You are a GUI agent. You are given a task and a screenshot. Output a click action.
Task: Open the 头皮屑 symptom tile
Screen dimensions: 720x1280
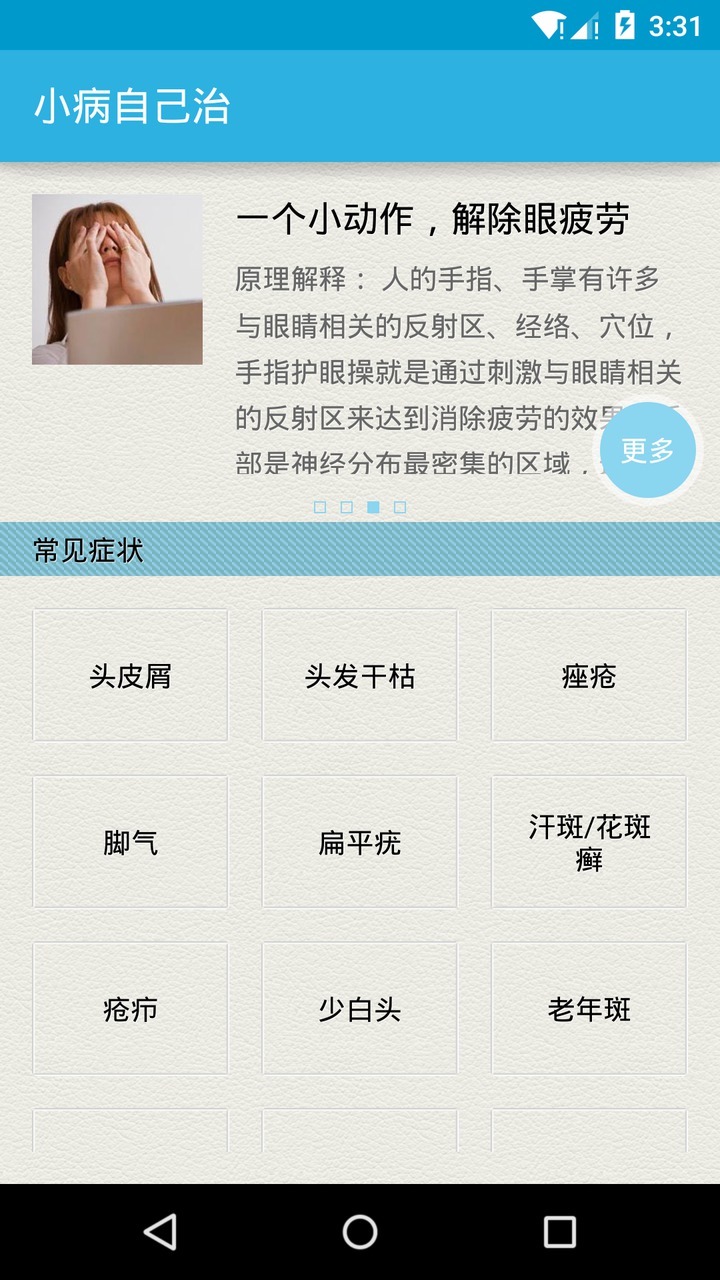tap(130, 676)
